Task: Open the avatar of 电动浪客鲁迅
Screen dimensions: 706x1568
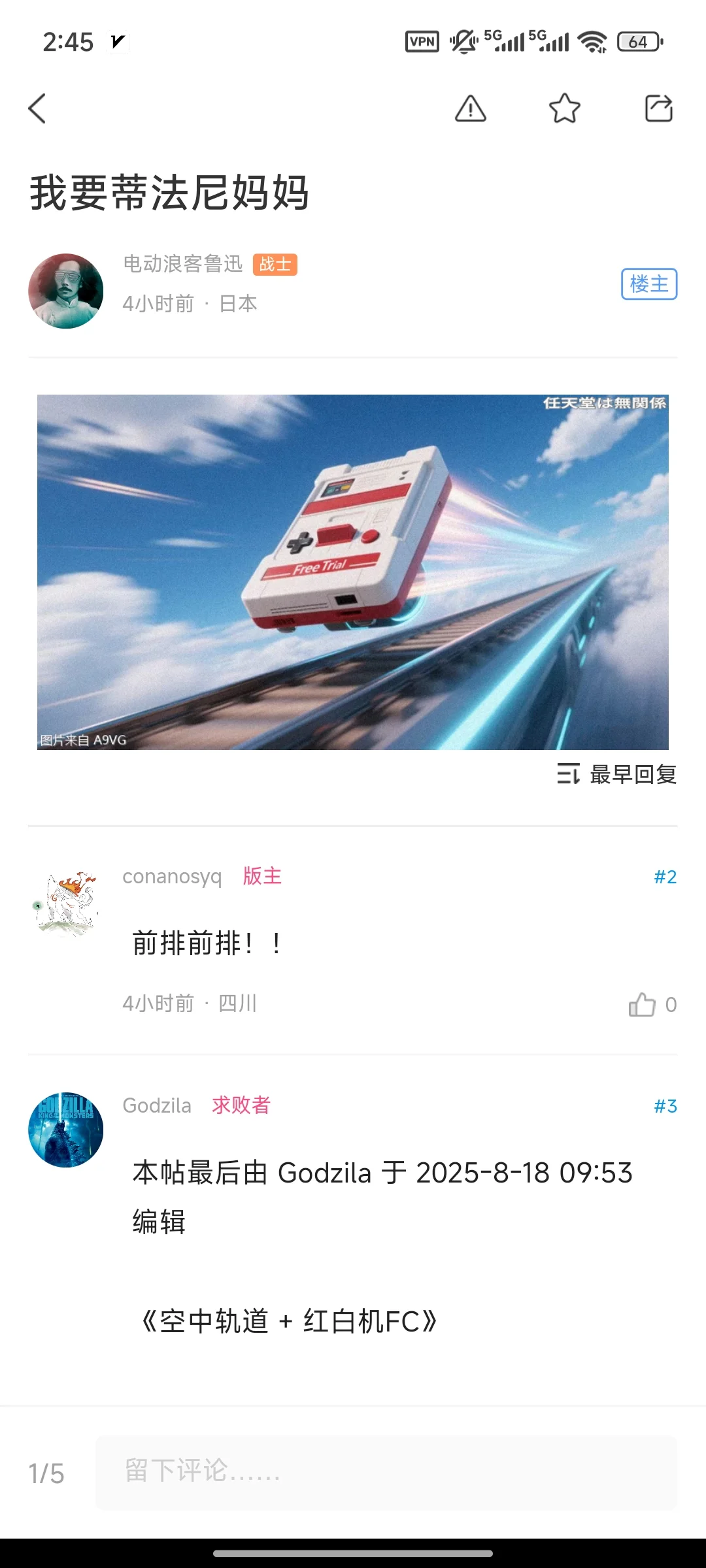Action: pos(66,291)
